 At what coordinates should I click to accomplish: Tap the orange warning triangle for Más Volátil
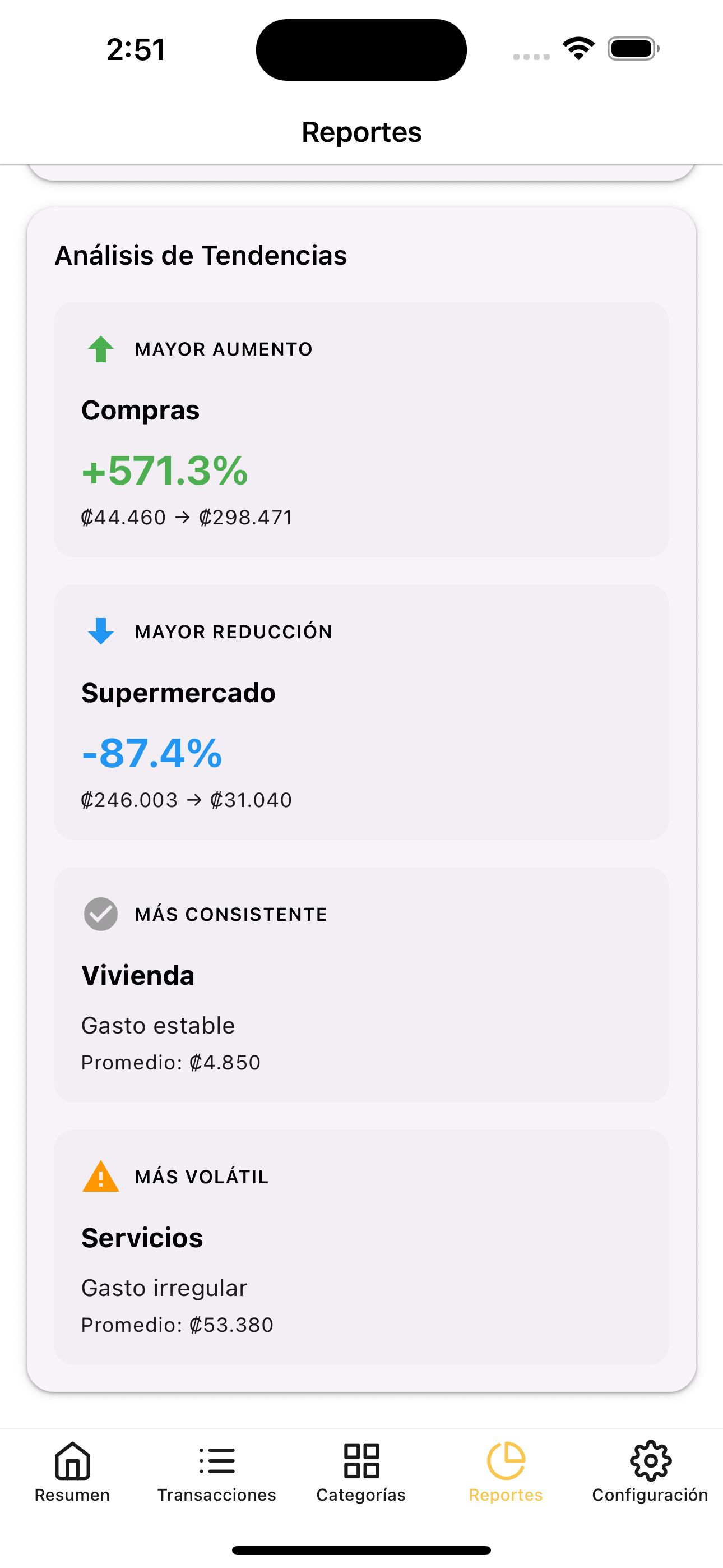coord(101,1175)
